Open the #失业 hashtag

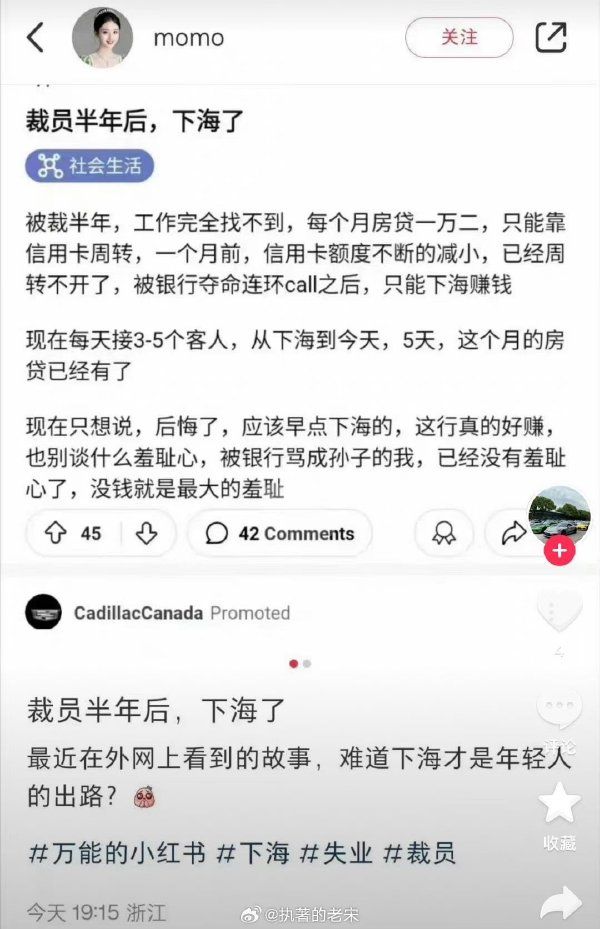[x=336, y=853]
